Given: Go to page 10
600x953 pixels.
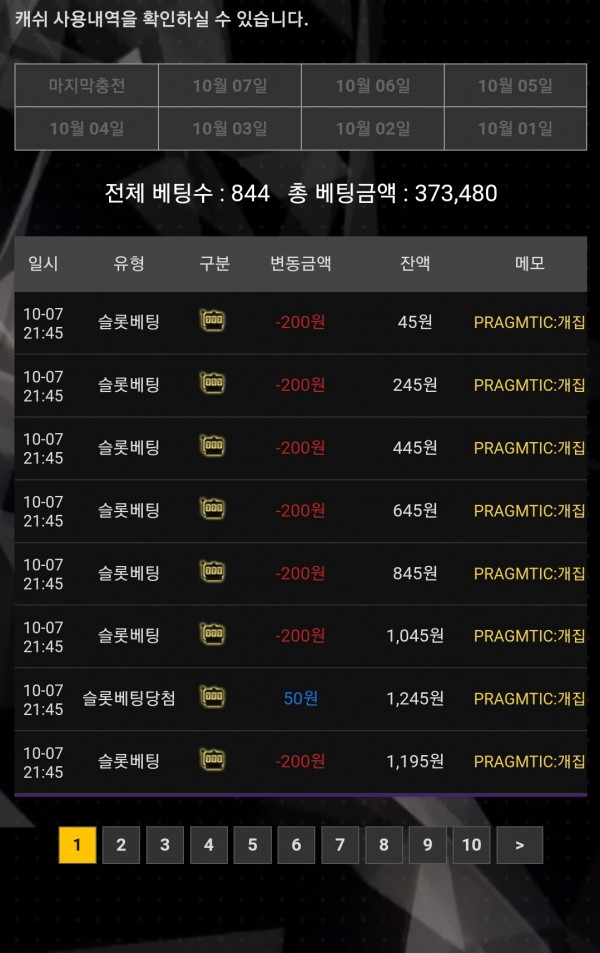Looking at the screenshot, I should [471, 845].
